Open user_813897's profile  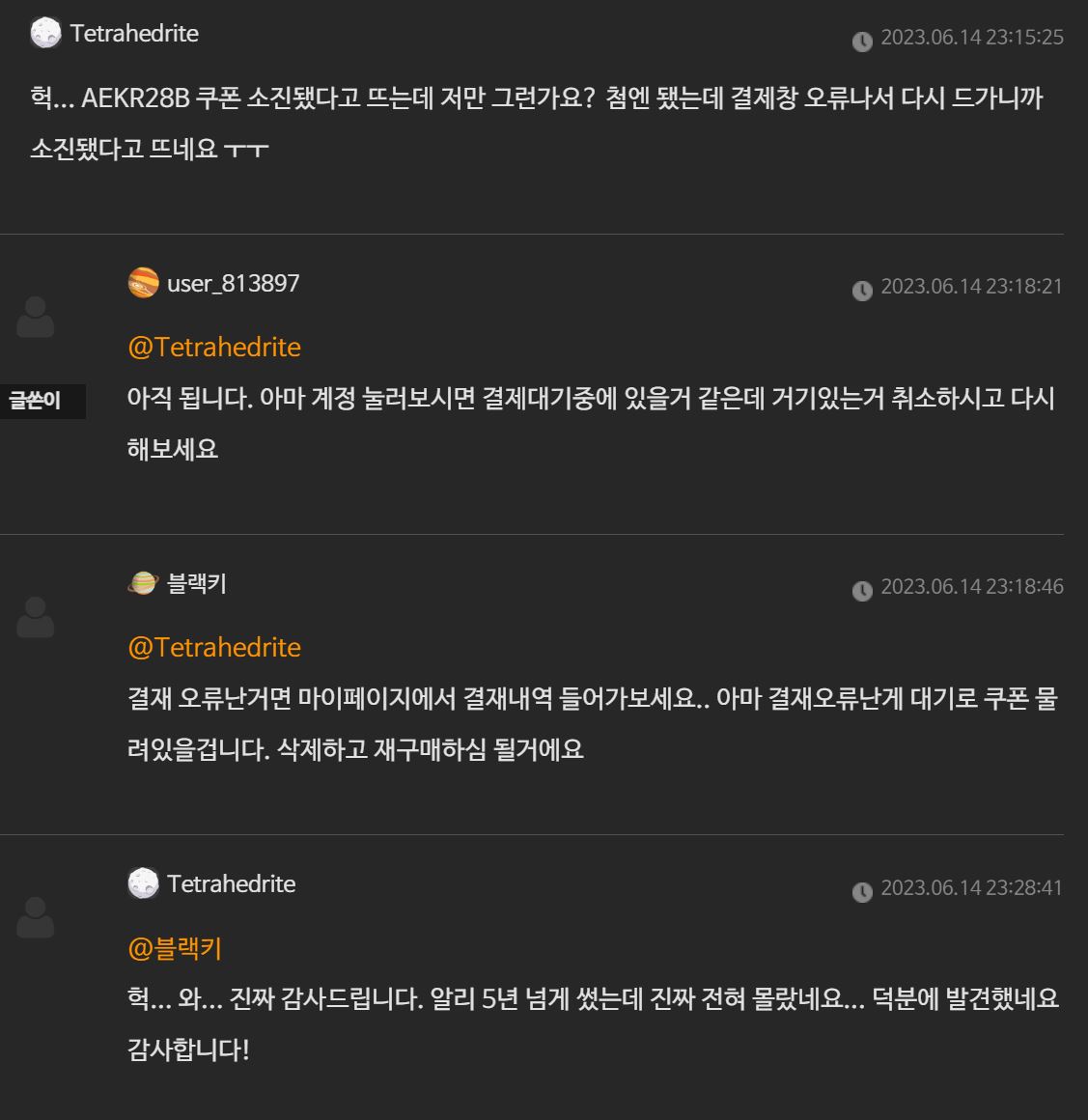click(x=233, y=284)
